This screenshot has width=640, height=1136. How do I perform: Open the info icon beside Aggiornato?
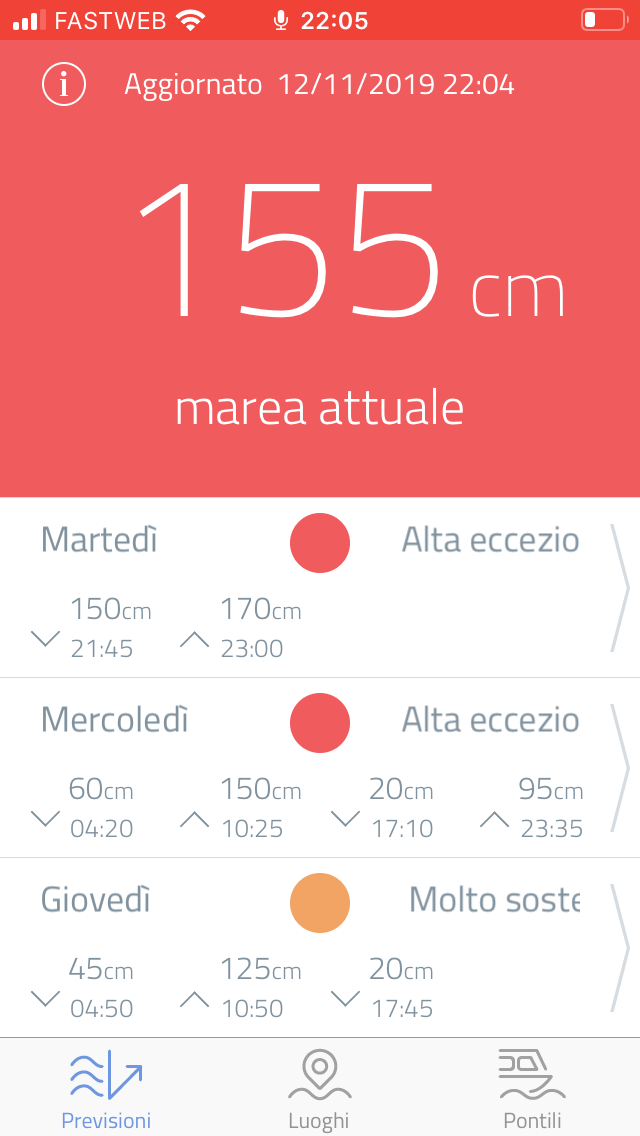[x=64, y=85]
